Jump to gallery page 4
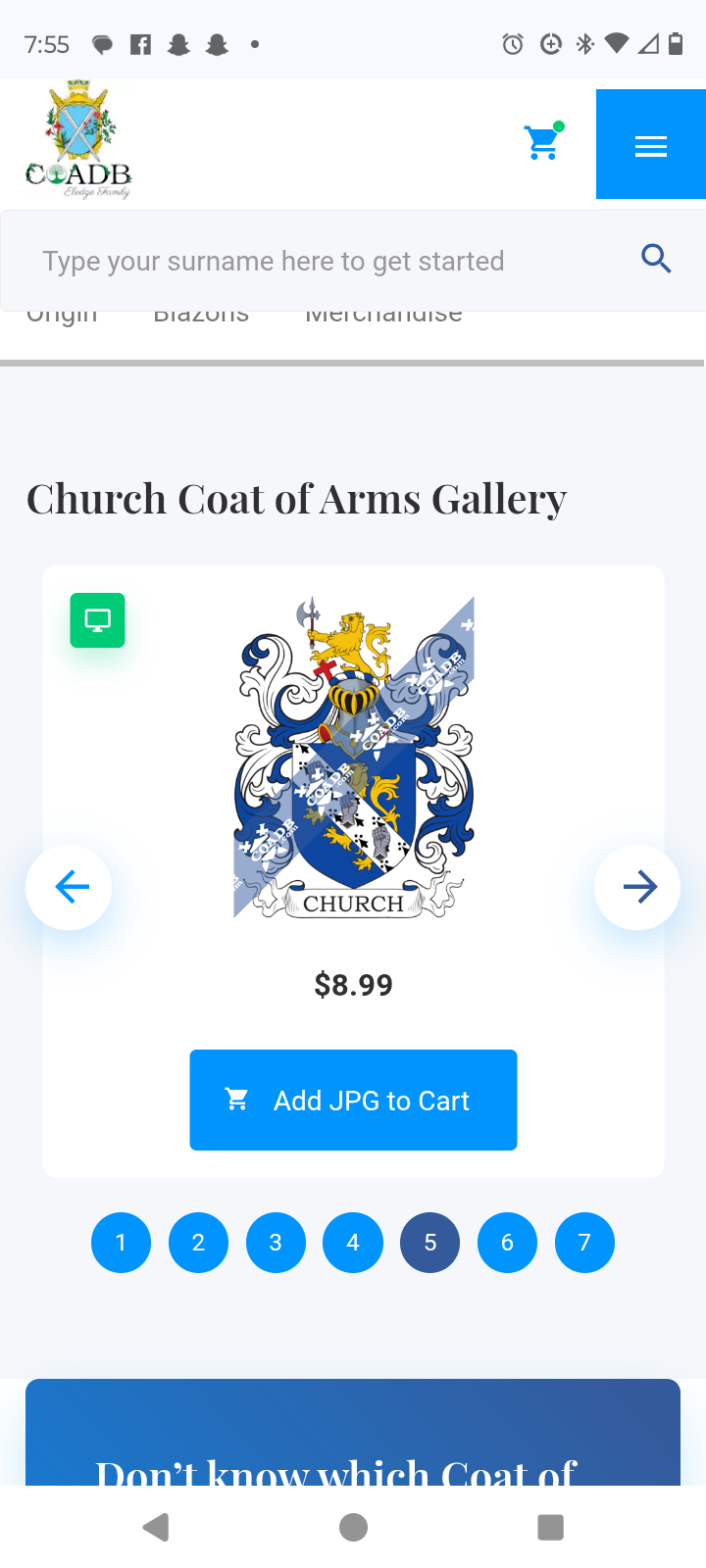 click(353, 1243)
